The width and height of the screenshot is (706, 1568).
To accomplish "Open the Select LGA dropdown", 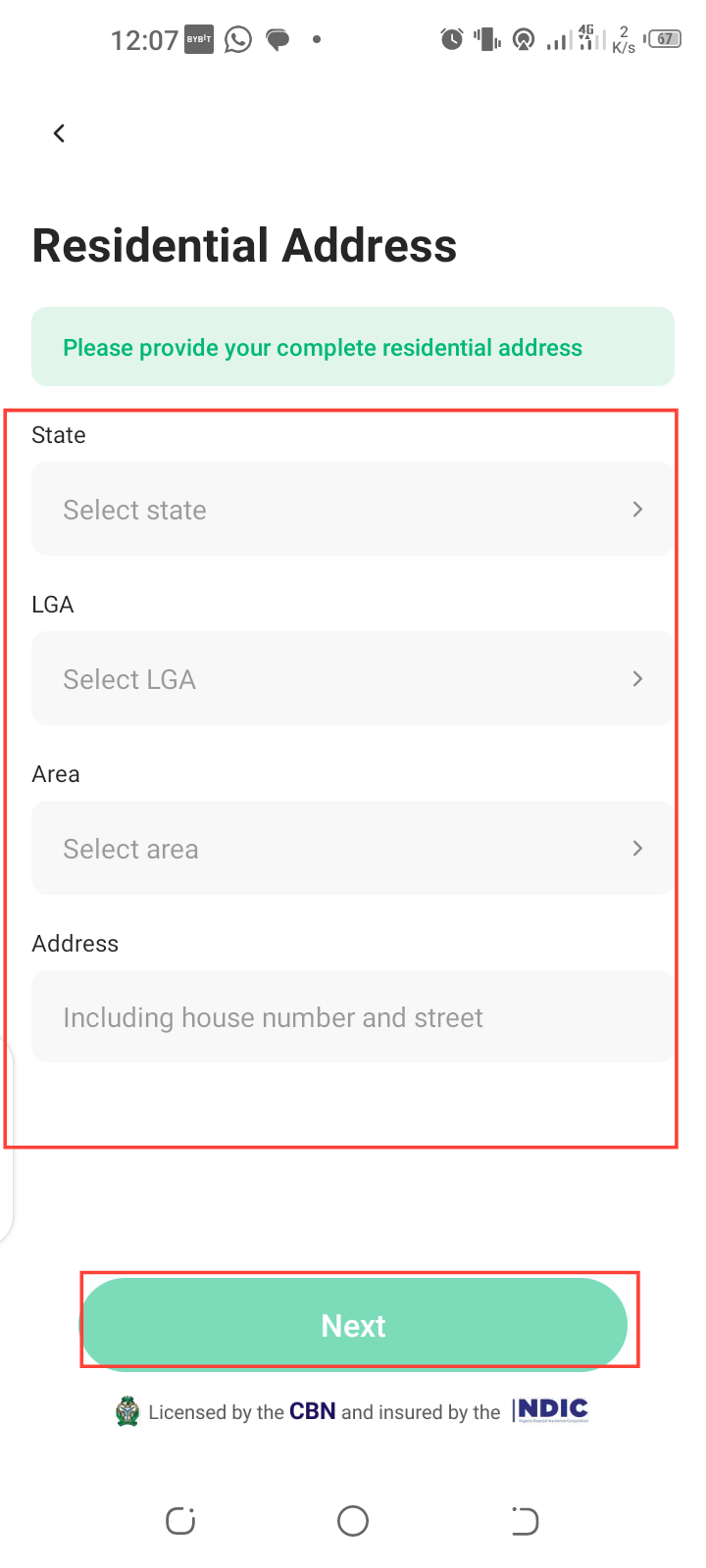I will point(352,679).
